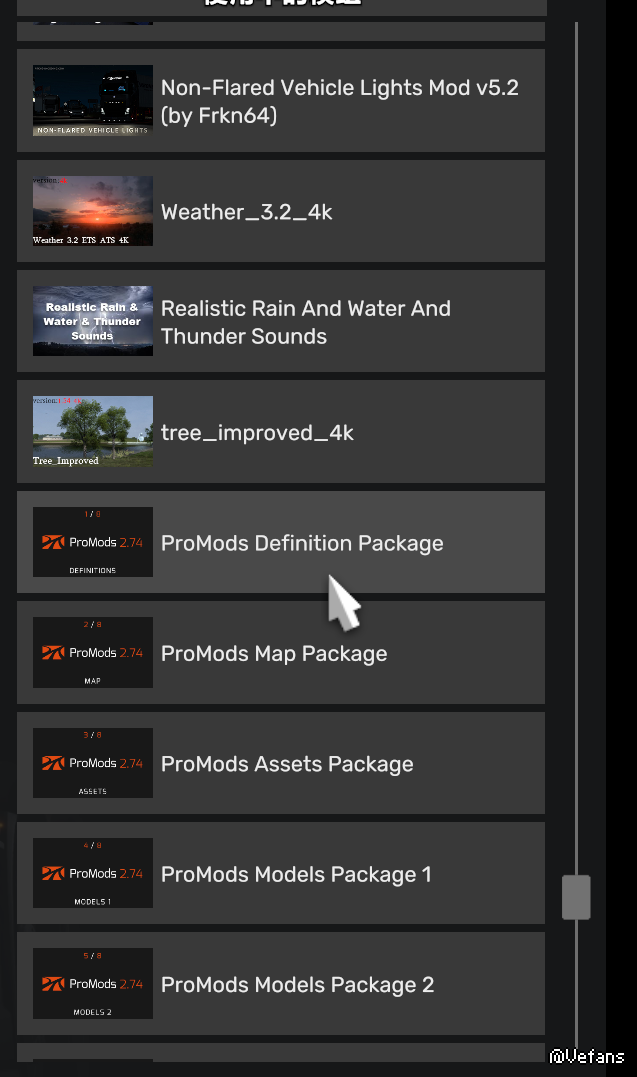Select ProMods Definition Package
This screenshot has width=637, height=1077.
(280, 542)
